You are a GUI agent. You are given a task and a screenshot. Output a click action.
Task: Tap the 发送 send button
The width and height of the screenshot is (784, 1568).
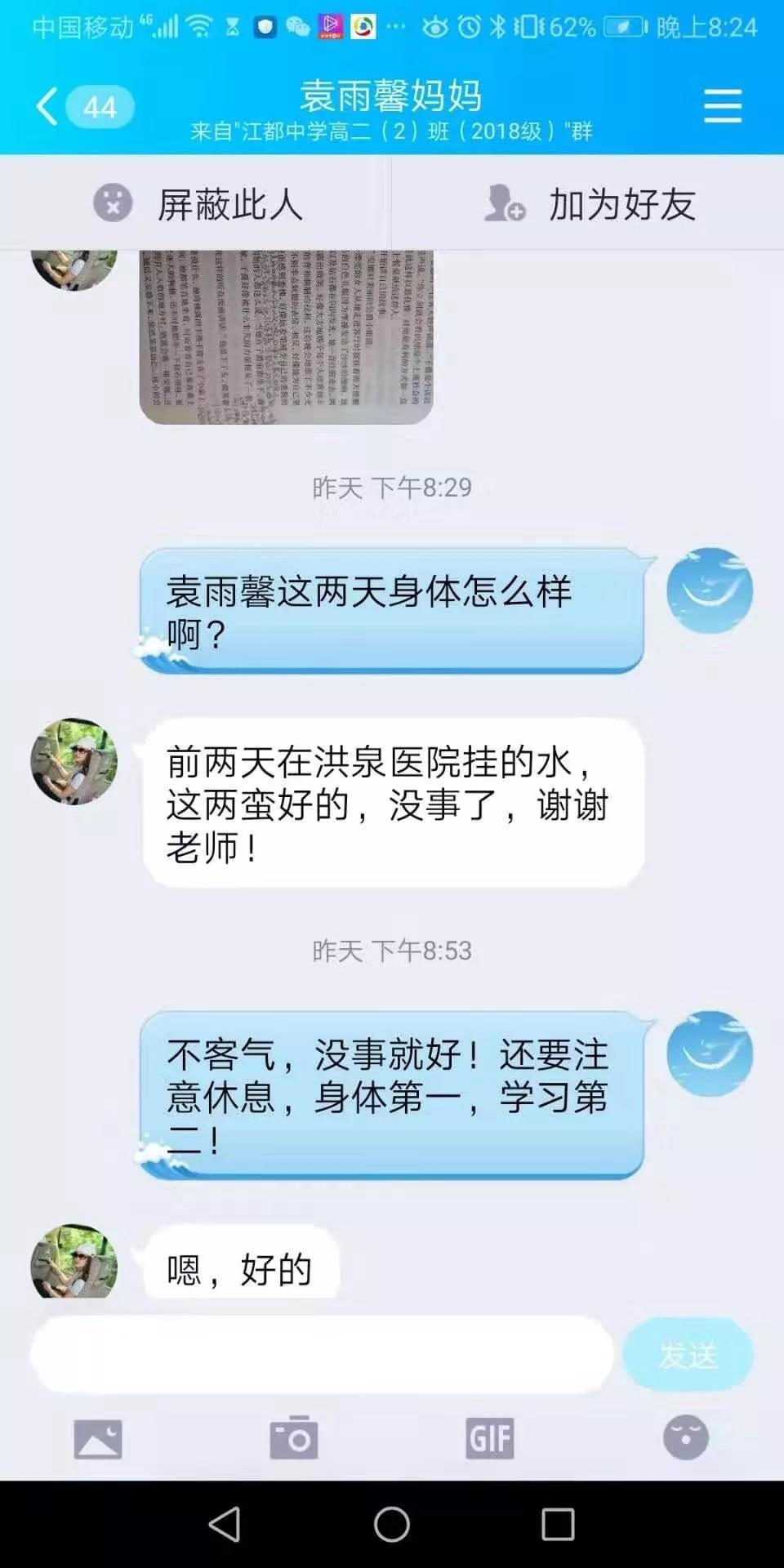pos(688,1354)
